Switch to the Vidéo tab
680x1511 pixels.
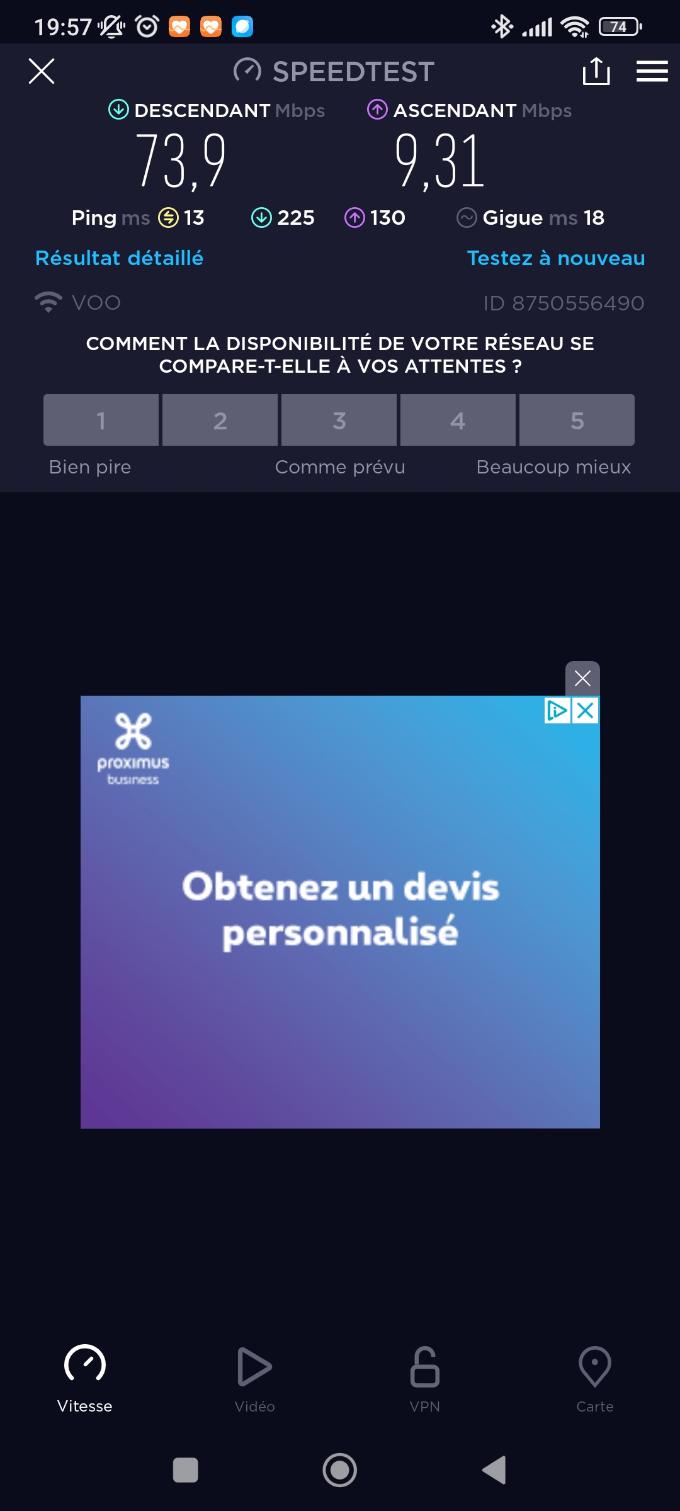[254, 1380]
